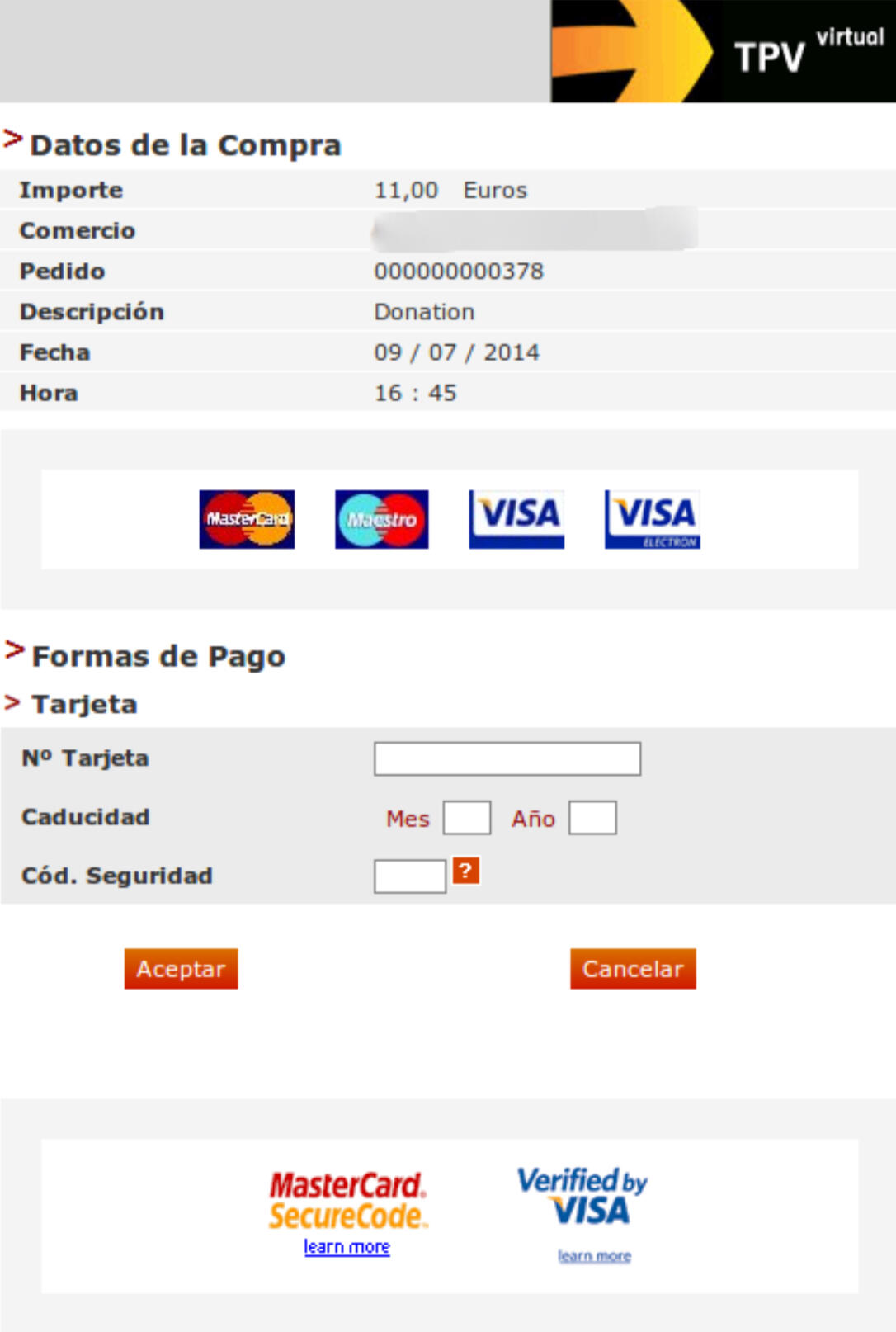Select the Año expiry year field
896x1332 pixels.
click(592, 818)
